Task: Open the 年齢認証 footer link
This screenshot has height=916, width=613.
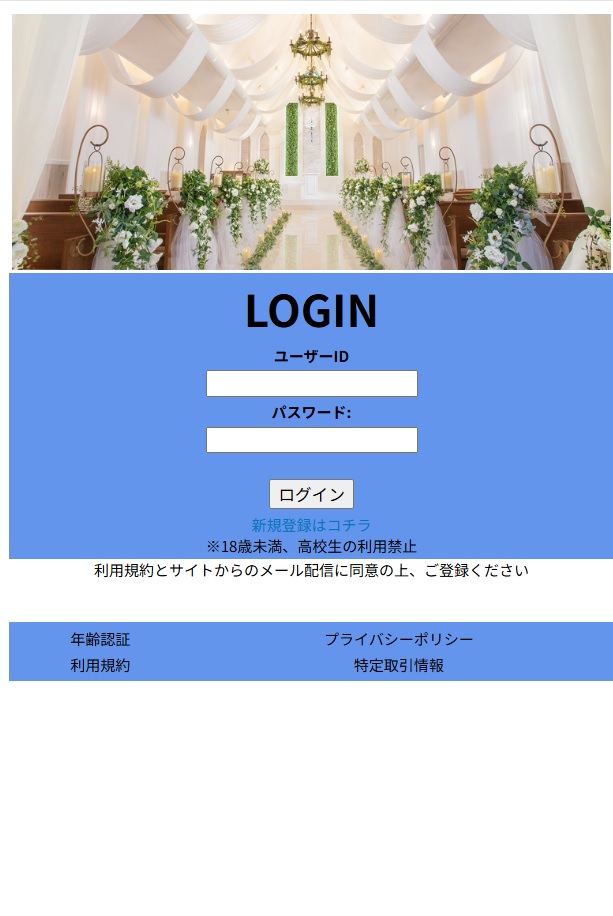Action: [x=100, y=639]
